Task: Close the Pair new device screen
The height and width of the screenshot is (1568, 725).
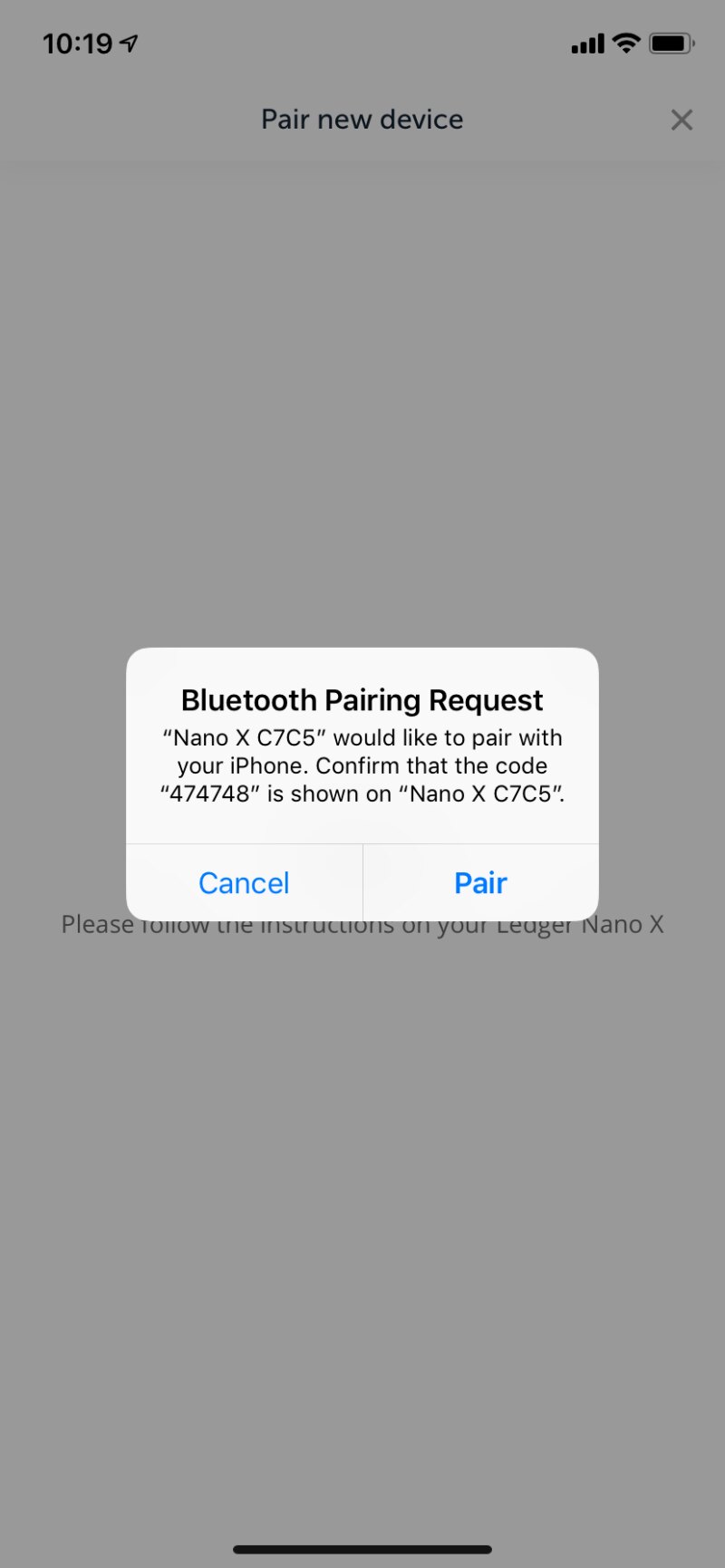Action: point(681,120)
